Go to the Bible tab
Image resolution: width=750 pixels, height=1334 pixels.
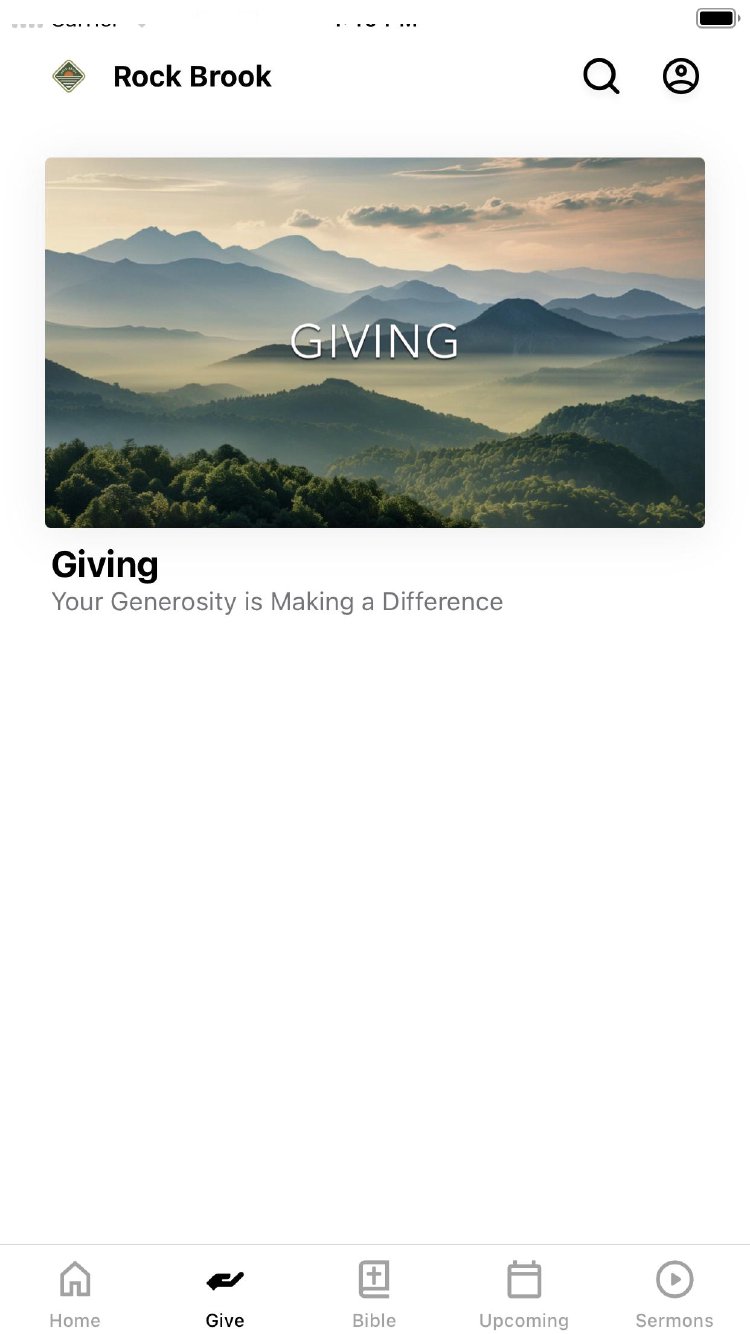coord(374,1294)
